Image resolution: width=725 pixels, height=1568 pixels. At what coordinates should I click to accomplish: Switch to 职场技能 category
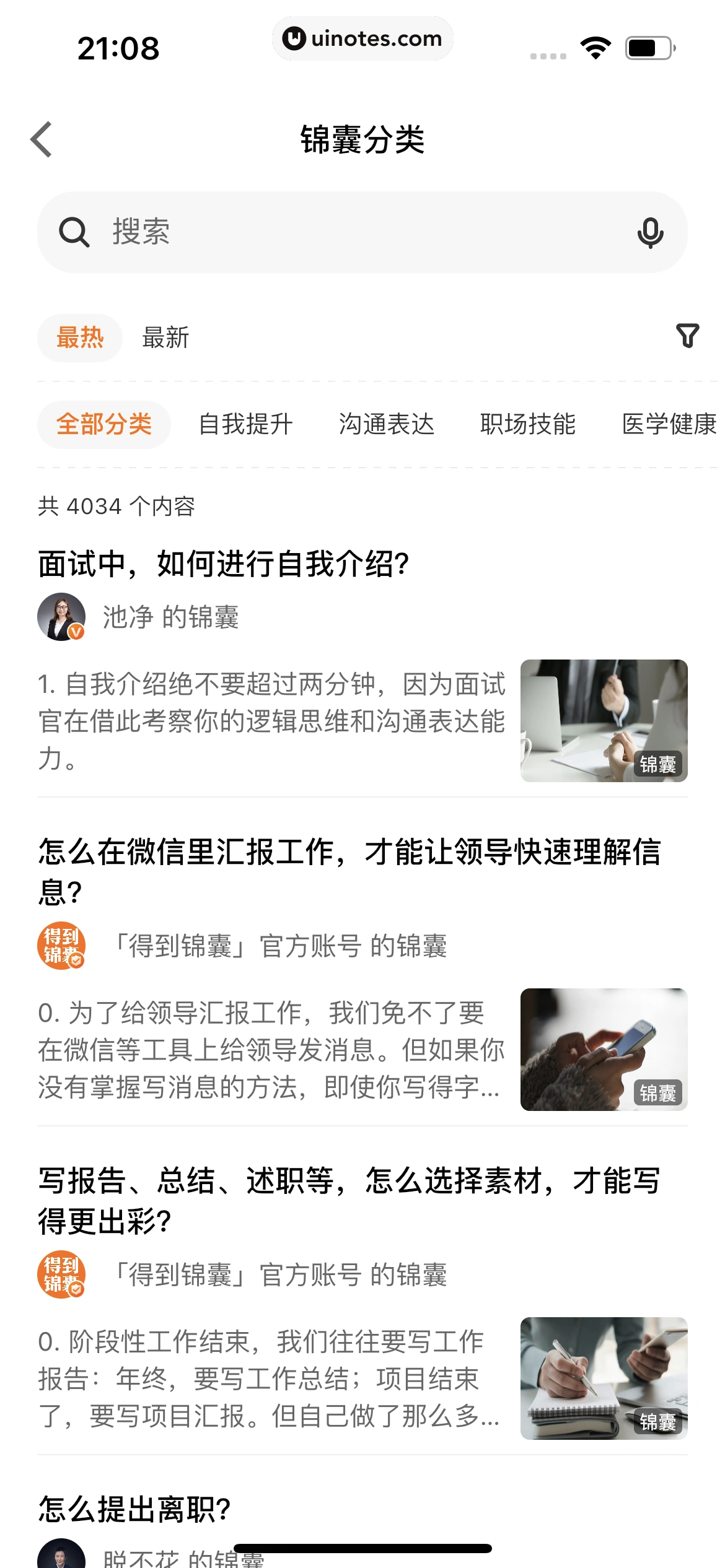[528, 425]
